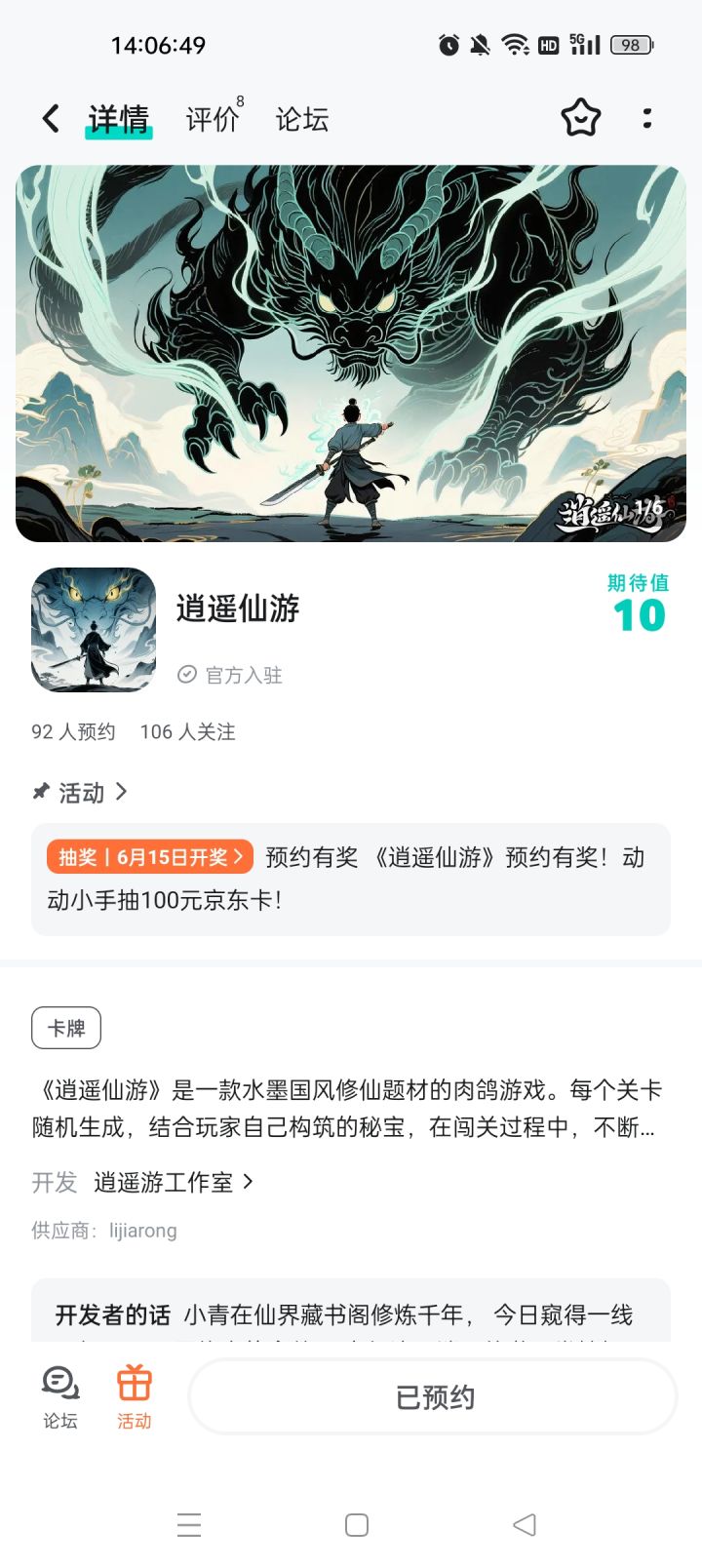Tap the 官方入驻 verified badge icon
This screenshot has width=702, height=1568.
[x=185, y=674]
